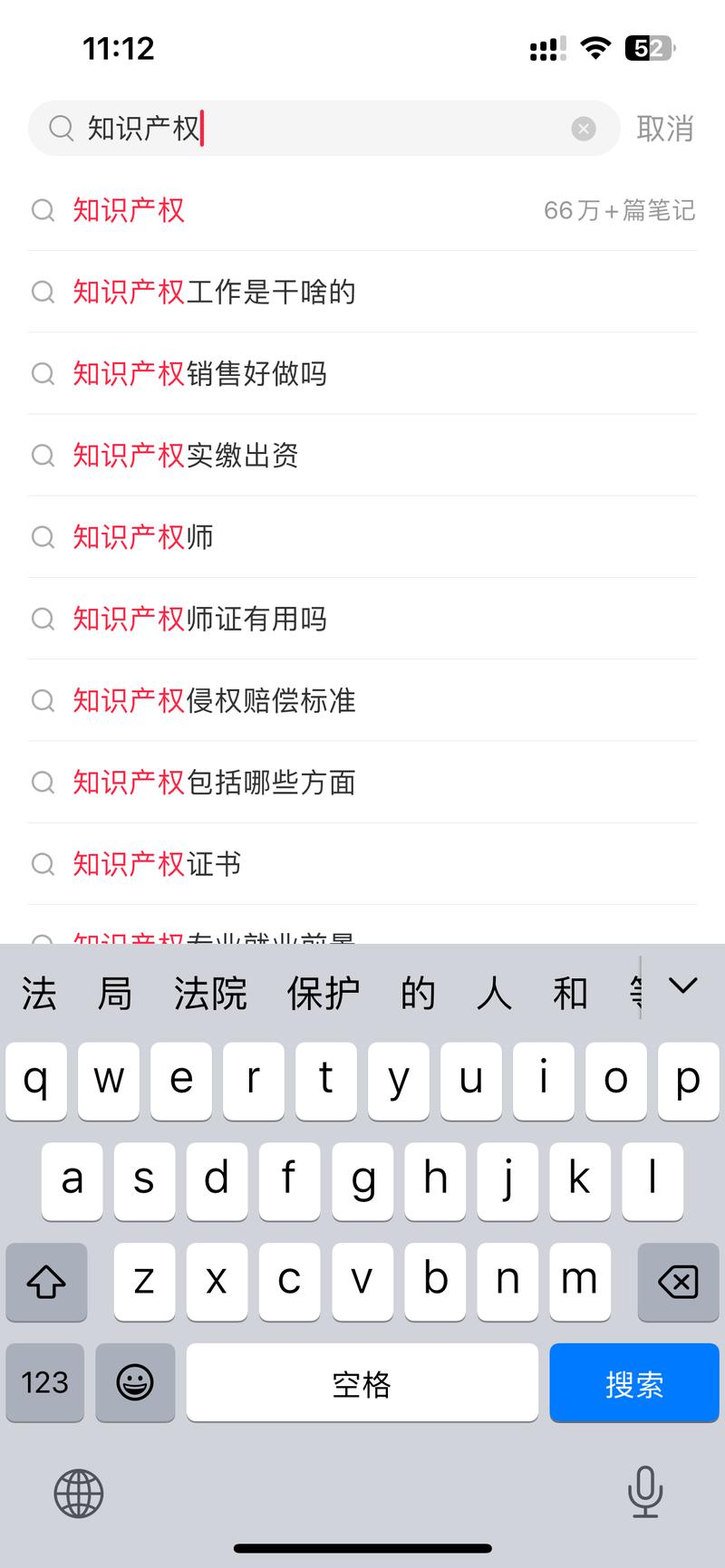
Task: Select the 法院 prediction candidate
Action: [x=210, y=992]
